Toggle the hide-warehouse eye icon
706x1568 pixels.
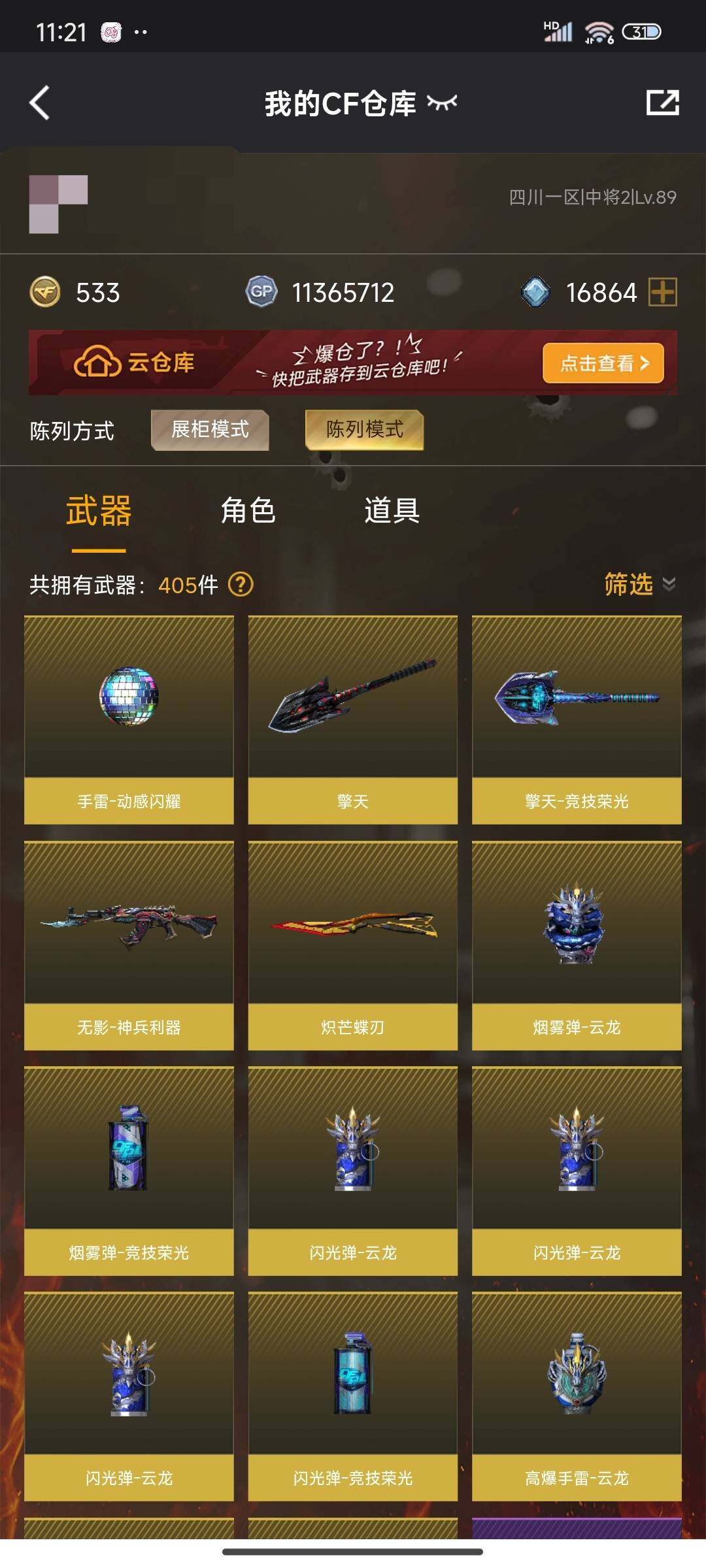point(442,103)
